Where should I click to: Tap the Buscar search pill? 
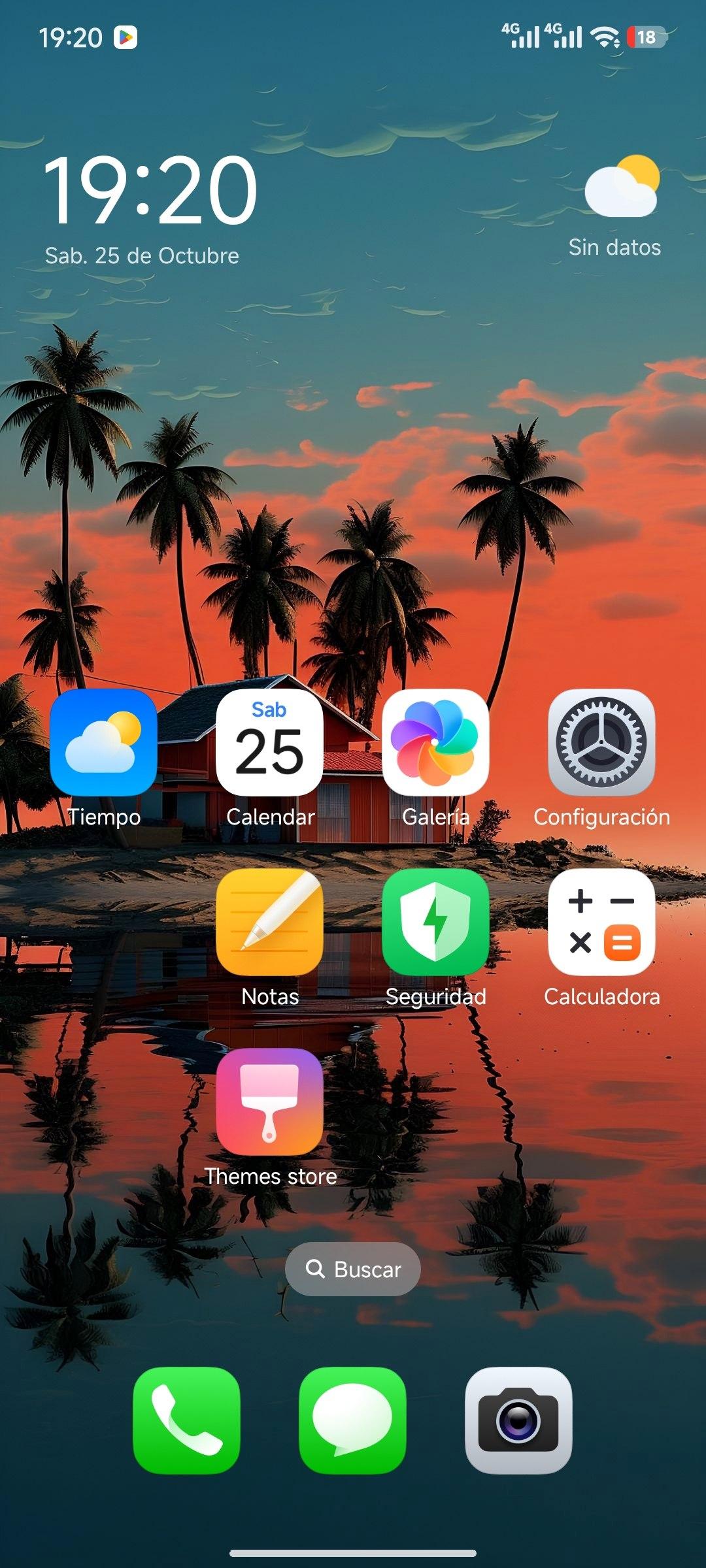(353, 1269)
